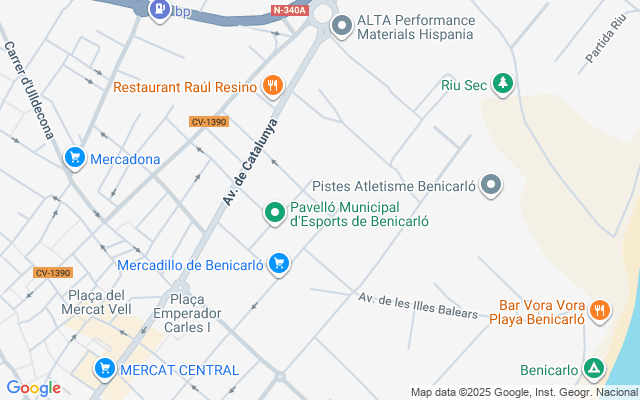Viewport: 640px width, 400px height.
Task: Tap the Benicarlo campsite marker
Action: tap(594, 369)
